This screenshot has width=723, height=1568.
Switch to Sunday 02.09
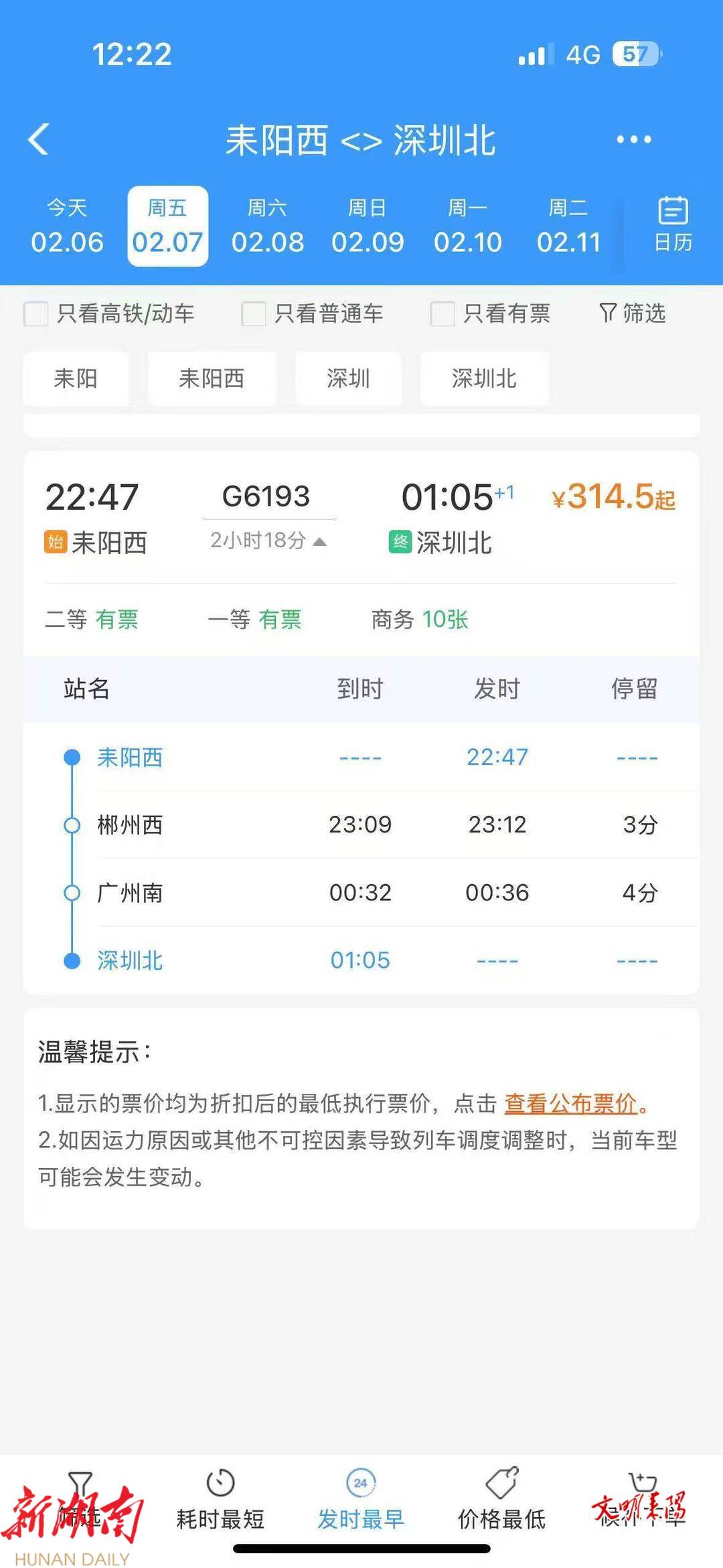click(368, 226)
